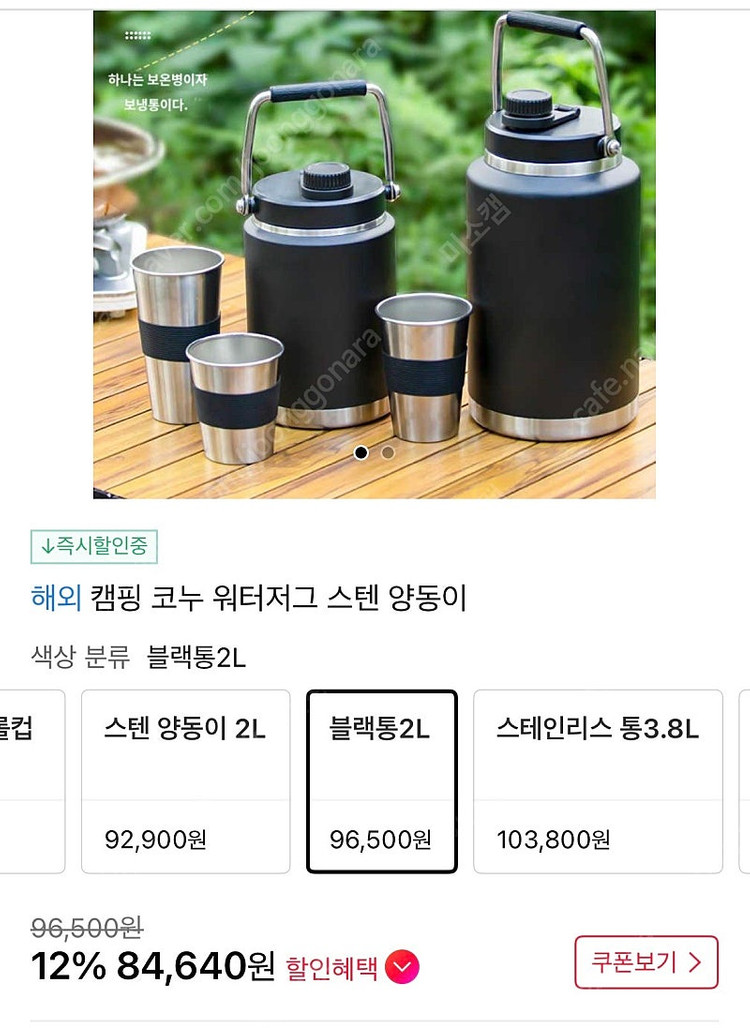
Task: Open the 쿠폰보기 coupon view arrow
Action: click(697, 964)
